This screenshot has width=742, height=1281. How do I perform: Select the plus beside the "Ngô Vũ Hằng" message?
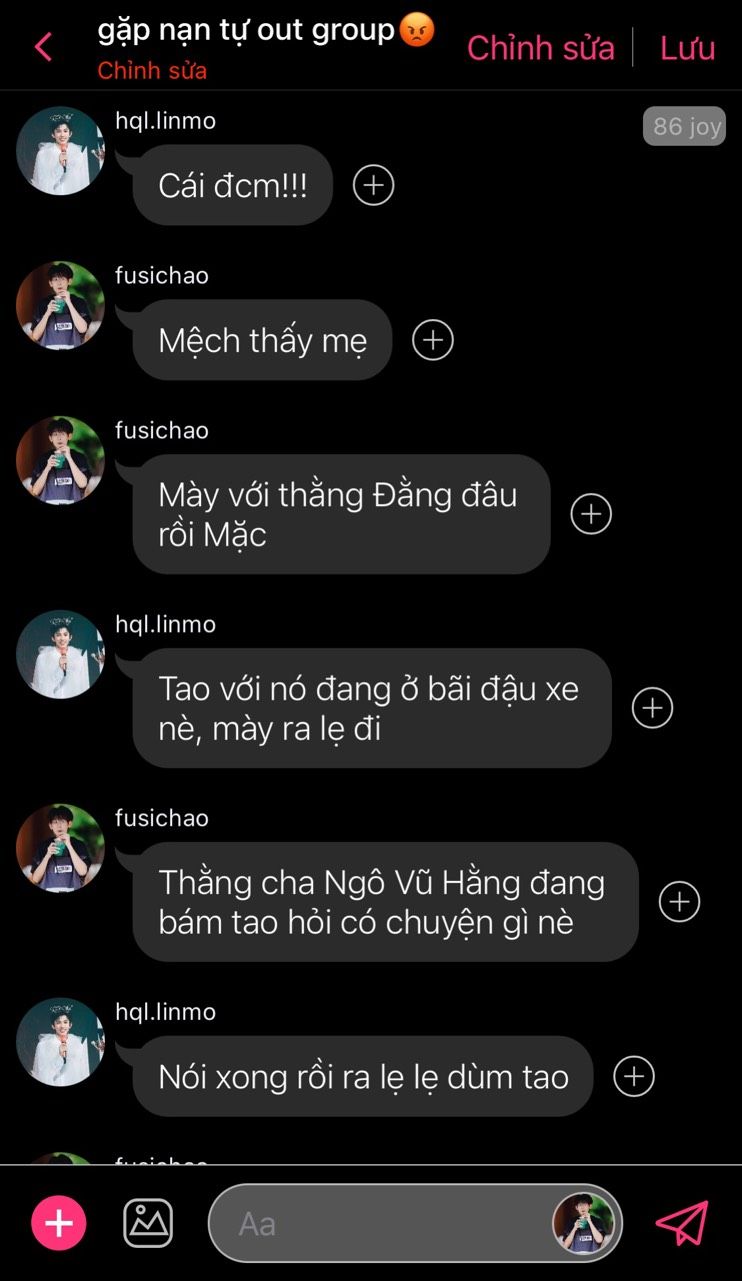pyautogui.click(x=680, y=902)
